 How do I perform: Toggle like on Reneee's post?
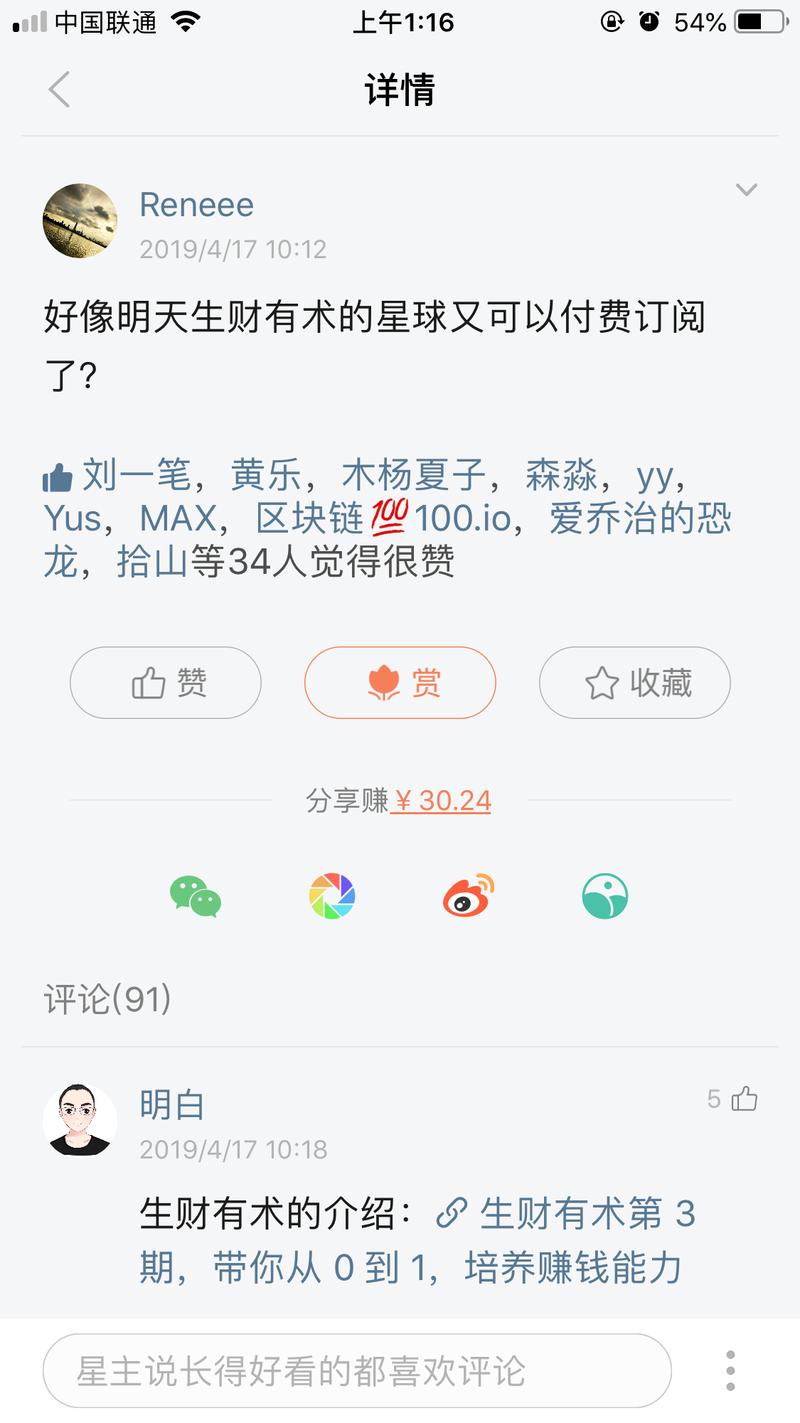pyautogui.click(x=165, y=682)
